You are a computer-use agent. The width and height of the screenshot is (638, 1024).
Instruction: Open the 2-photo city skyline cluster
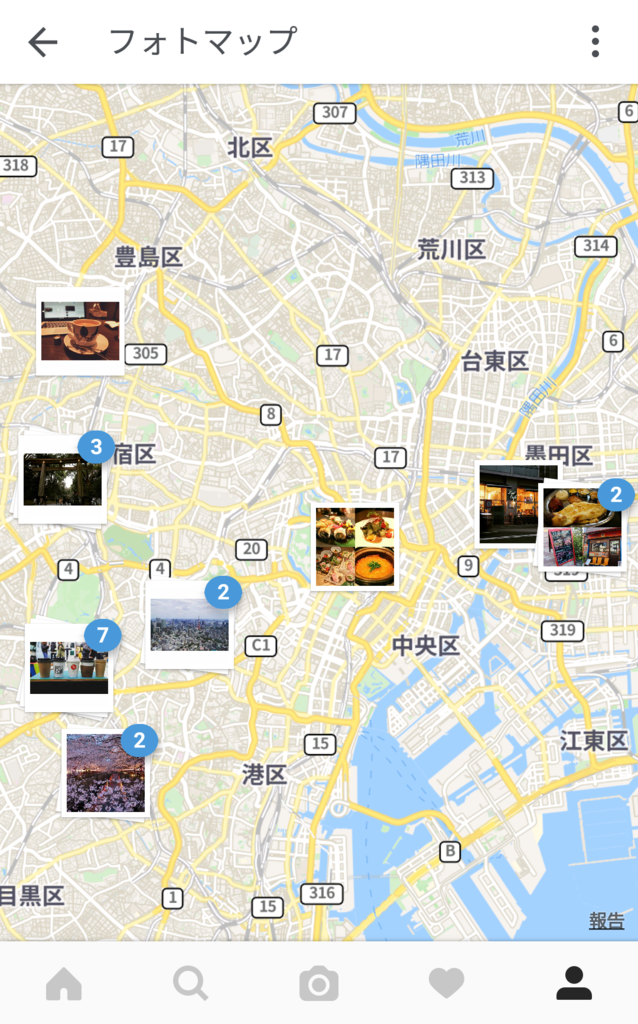point(189,626)
